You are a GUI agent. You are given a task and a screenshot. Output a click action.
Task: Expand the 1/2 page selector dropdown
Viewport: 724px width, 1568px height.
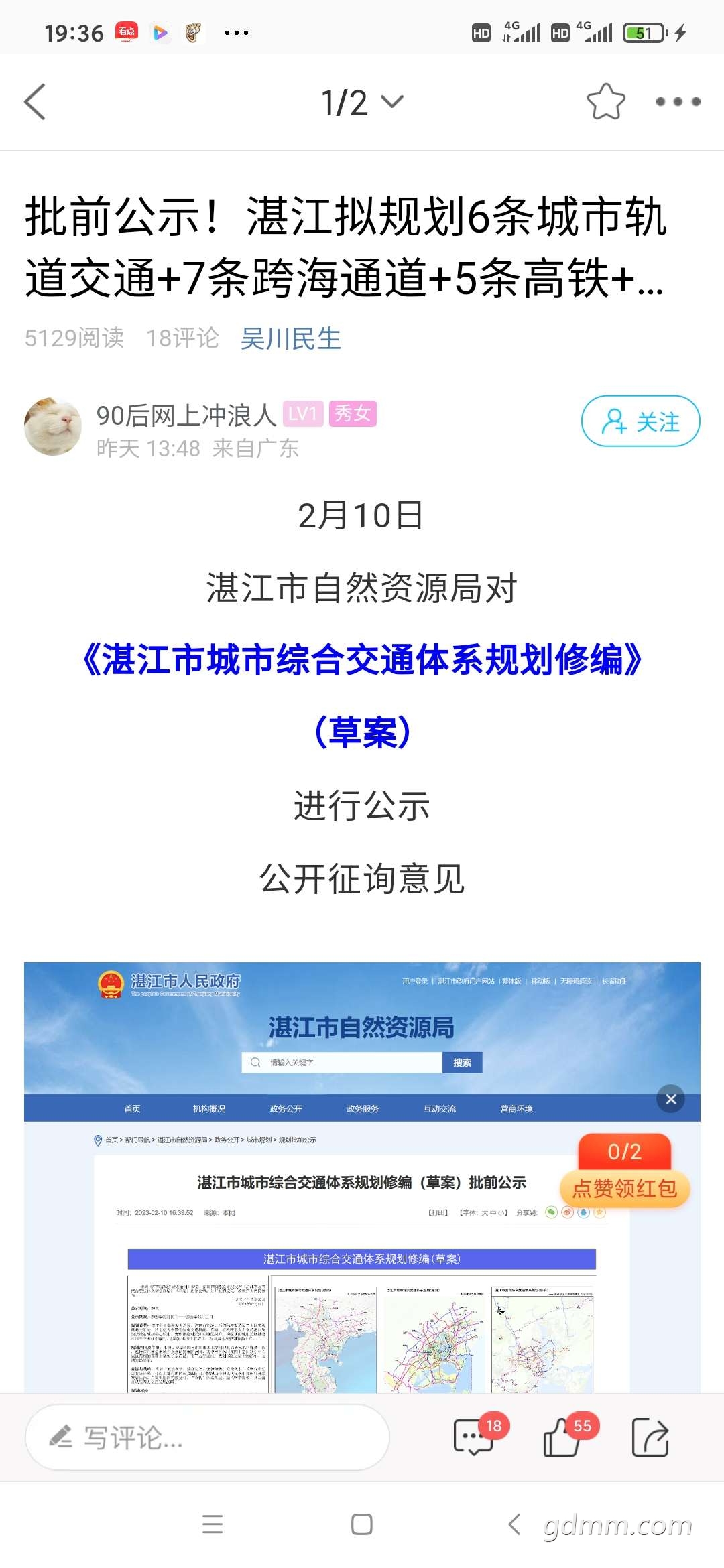[x=362, y=103]
